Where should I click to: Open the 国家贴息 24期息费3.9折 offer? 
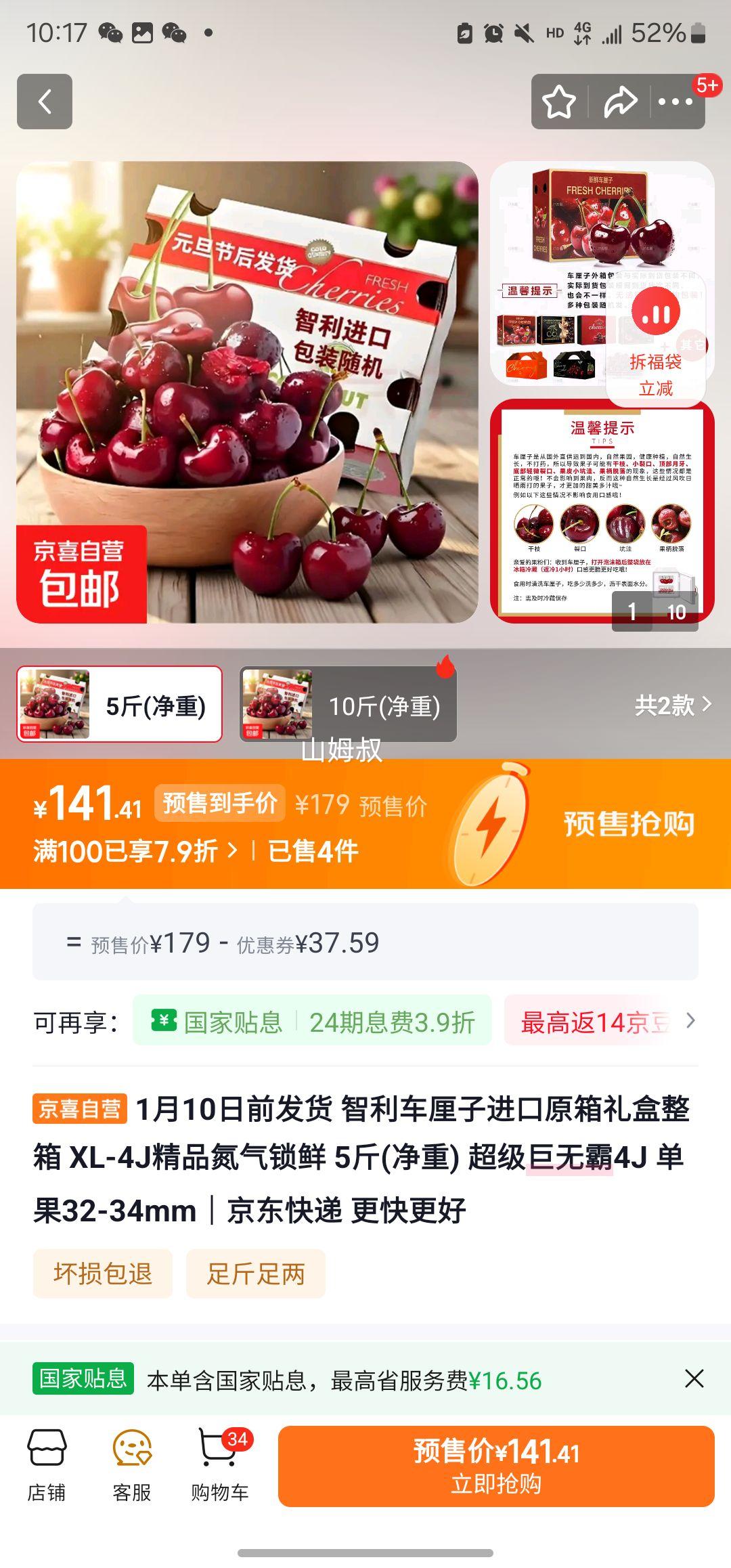pyautogui.click(x=312, y=1022)
